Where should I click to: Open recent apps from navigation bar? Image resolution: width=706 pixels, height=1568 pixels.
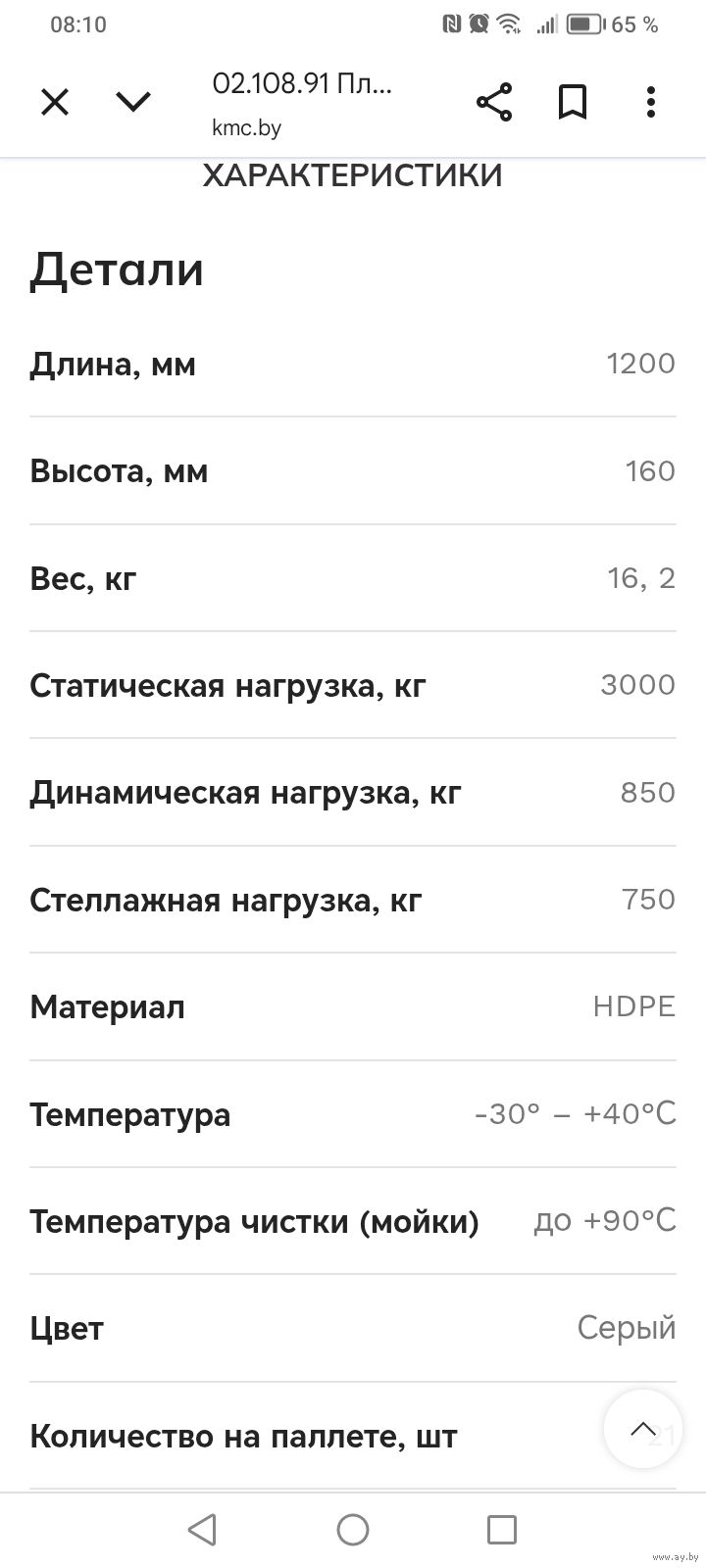click(x=502, y=1529)
